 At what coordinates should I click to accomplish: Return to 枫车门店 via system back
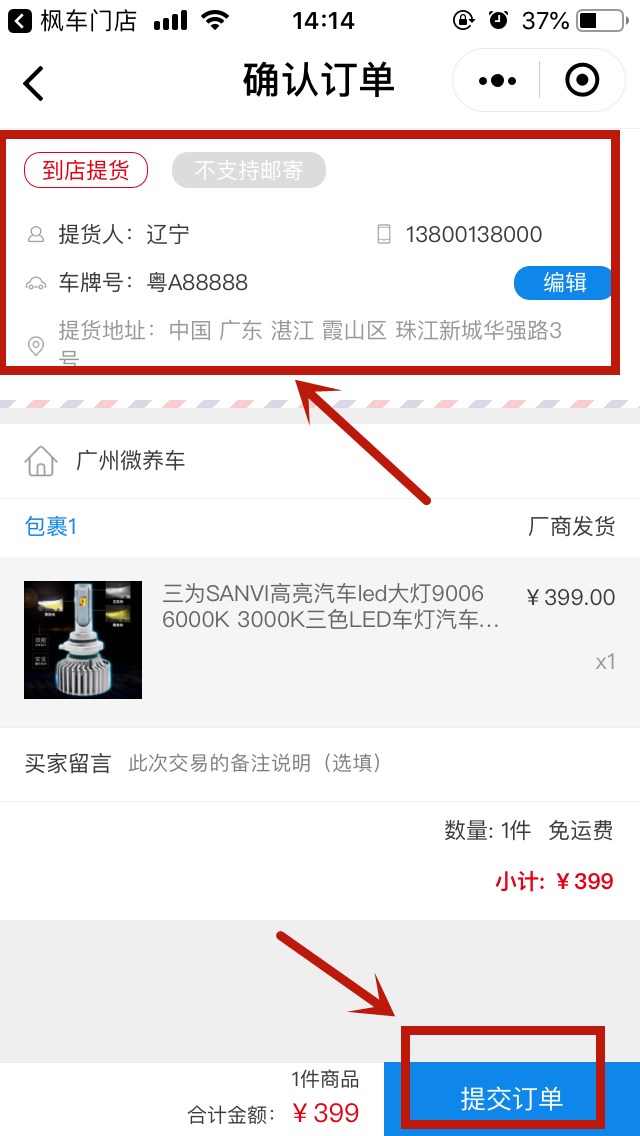[72, 20]
